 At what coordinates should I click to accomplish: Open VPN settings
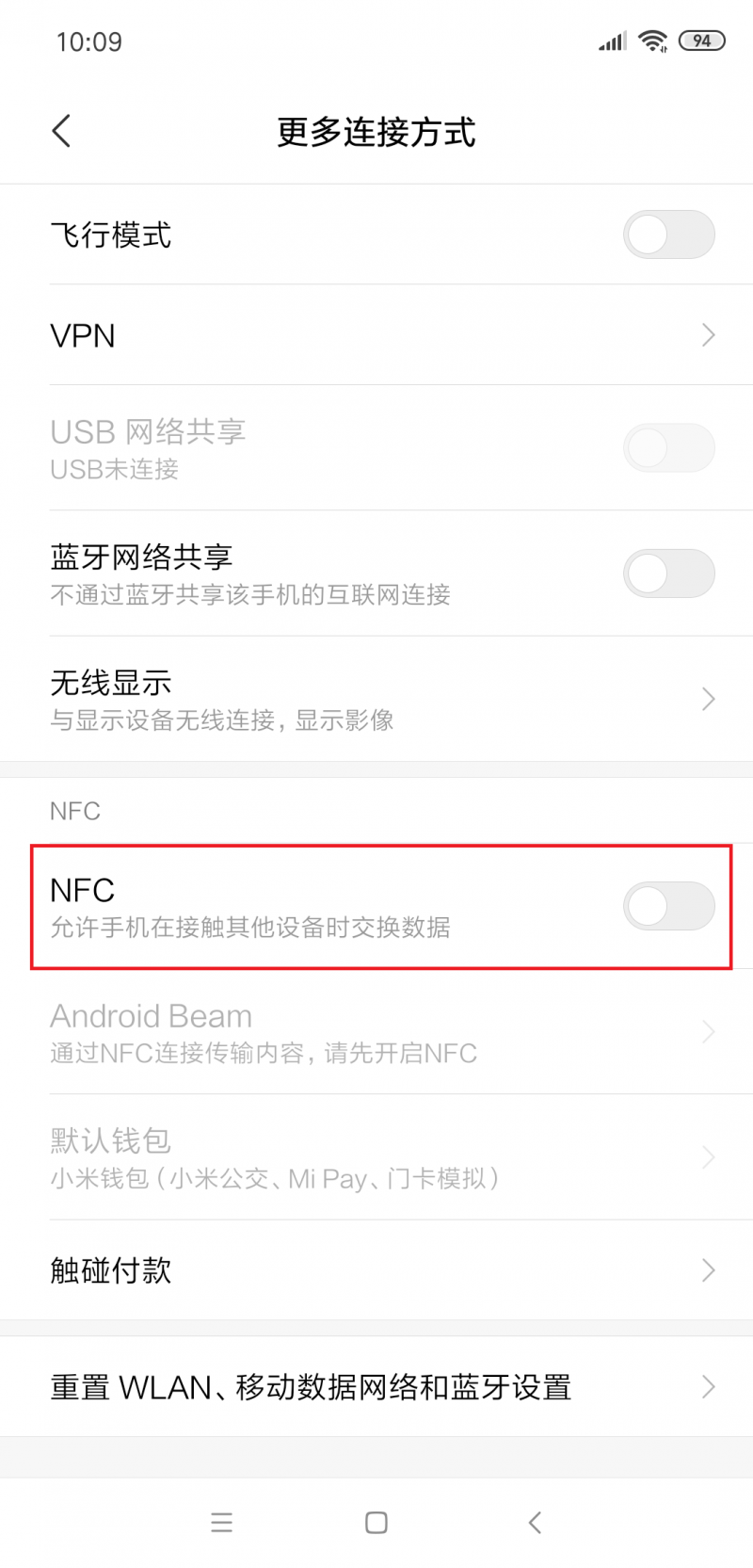(376, 335)
